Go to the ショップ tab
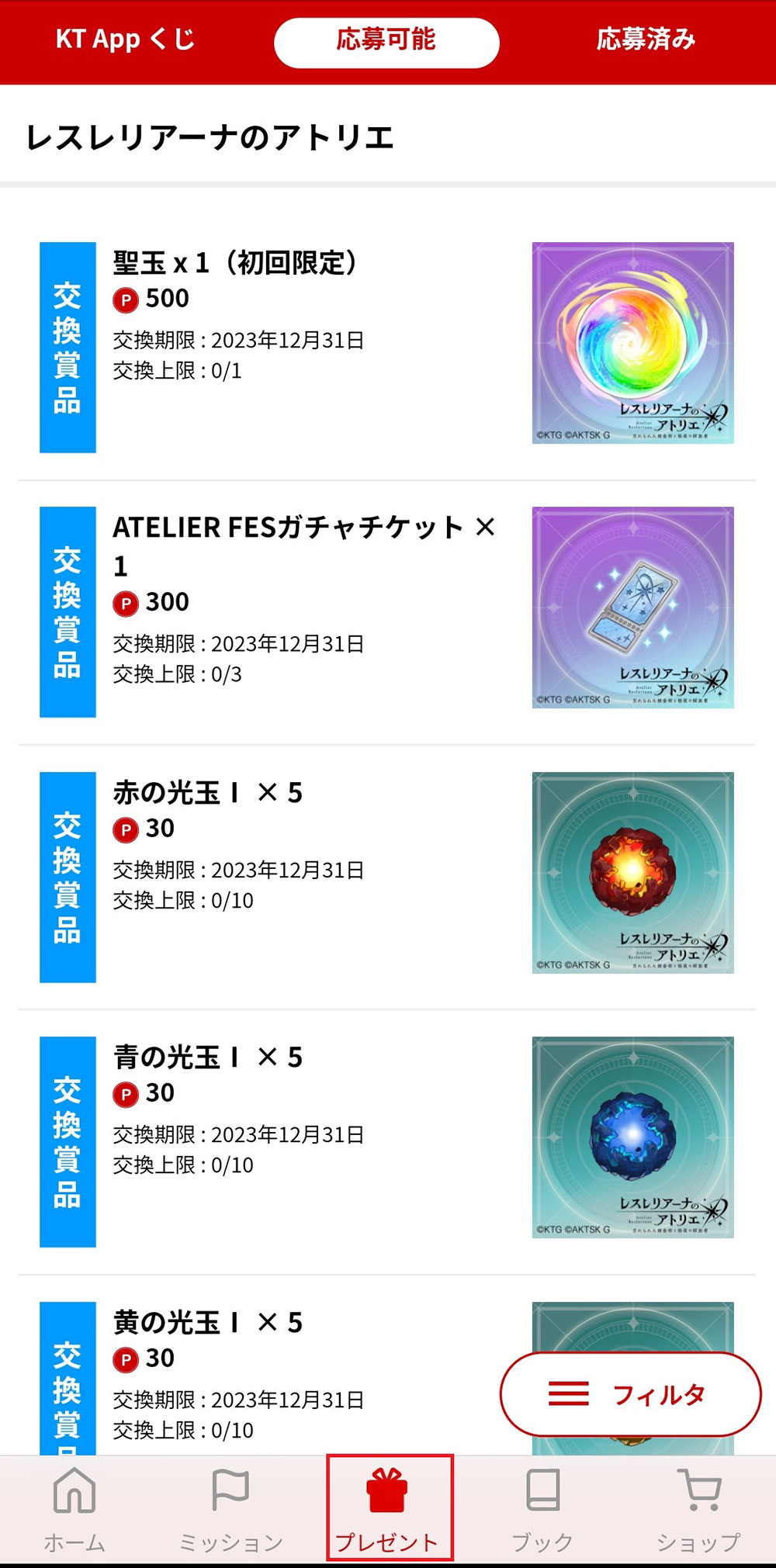 [x=698, y=1509]
